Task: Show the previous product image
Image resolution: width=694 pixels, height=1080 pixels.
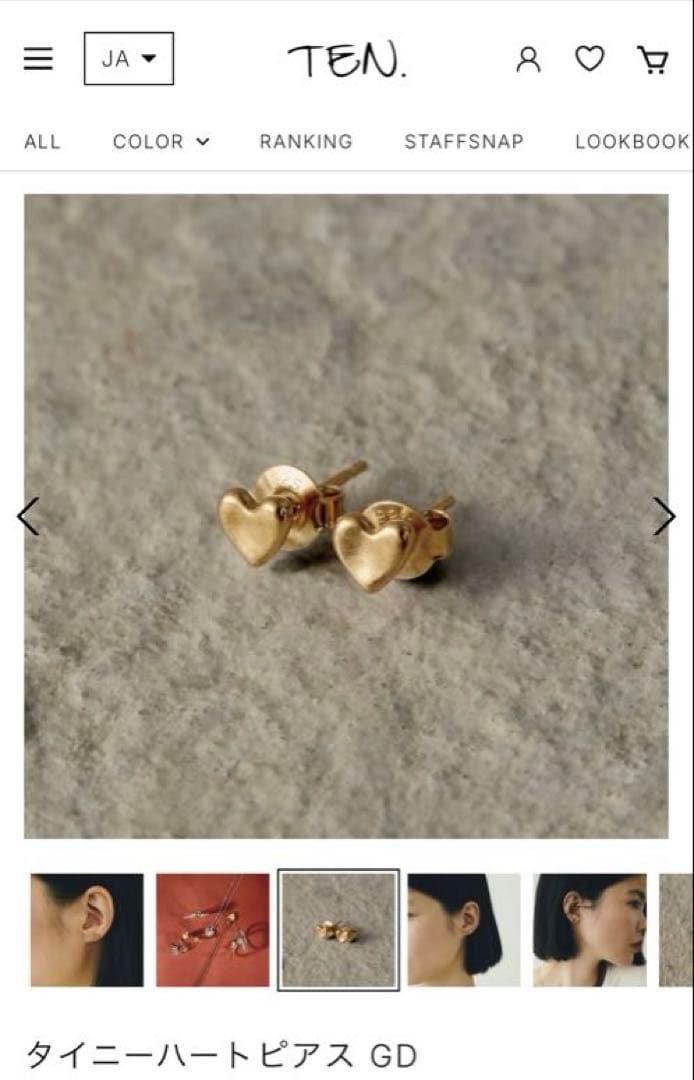Action: point(28,517)
